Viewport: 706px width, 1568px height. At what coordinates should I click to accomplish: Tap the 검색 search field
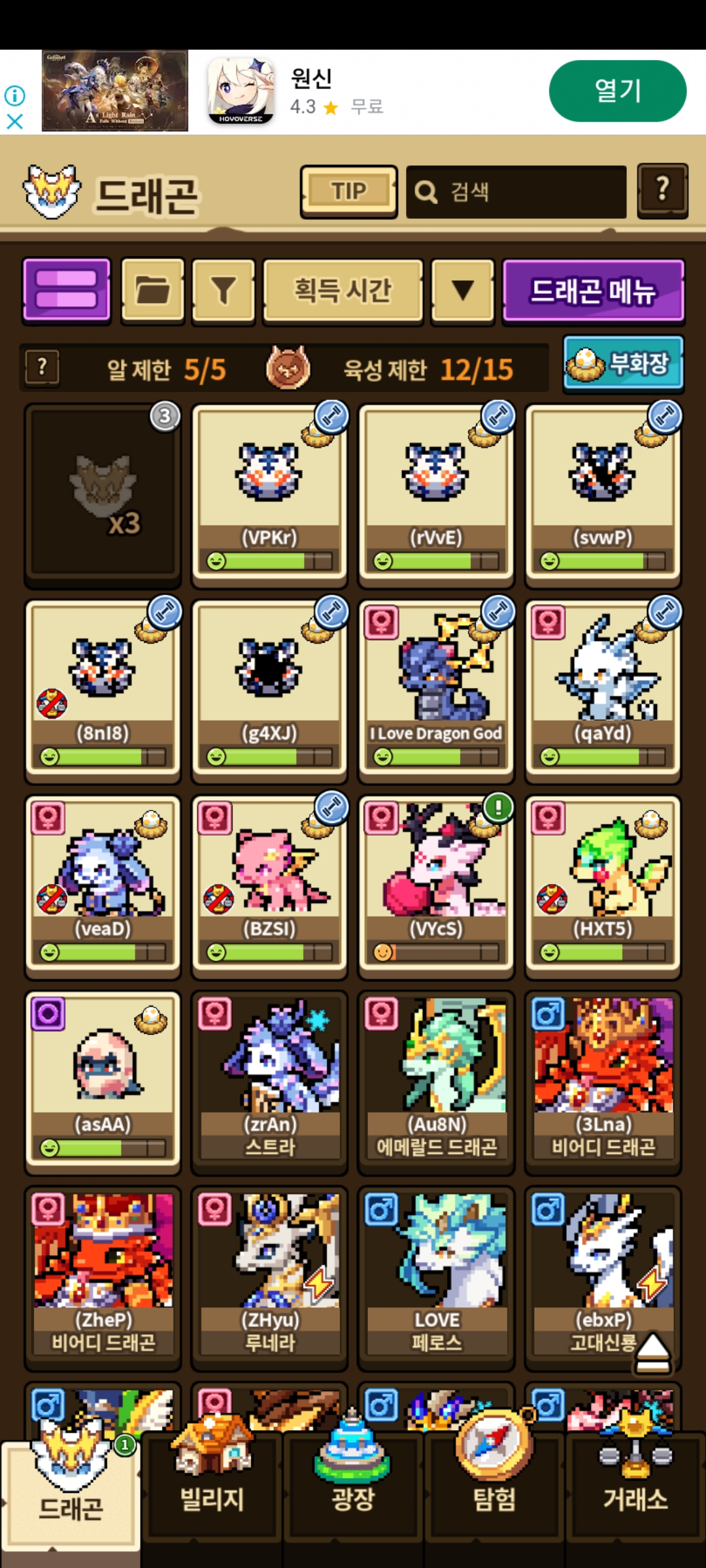click(x=516, y=191)
